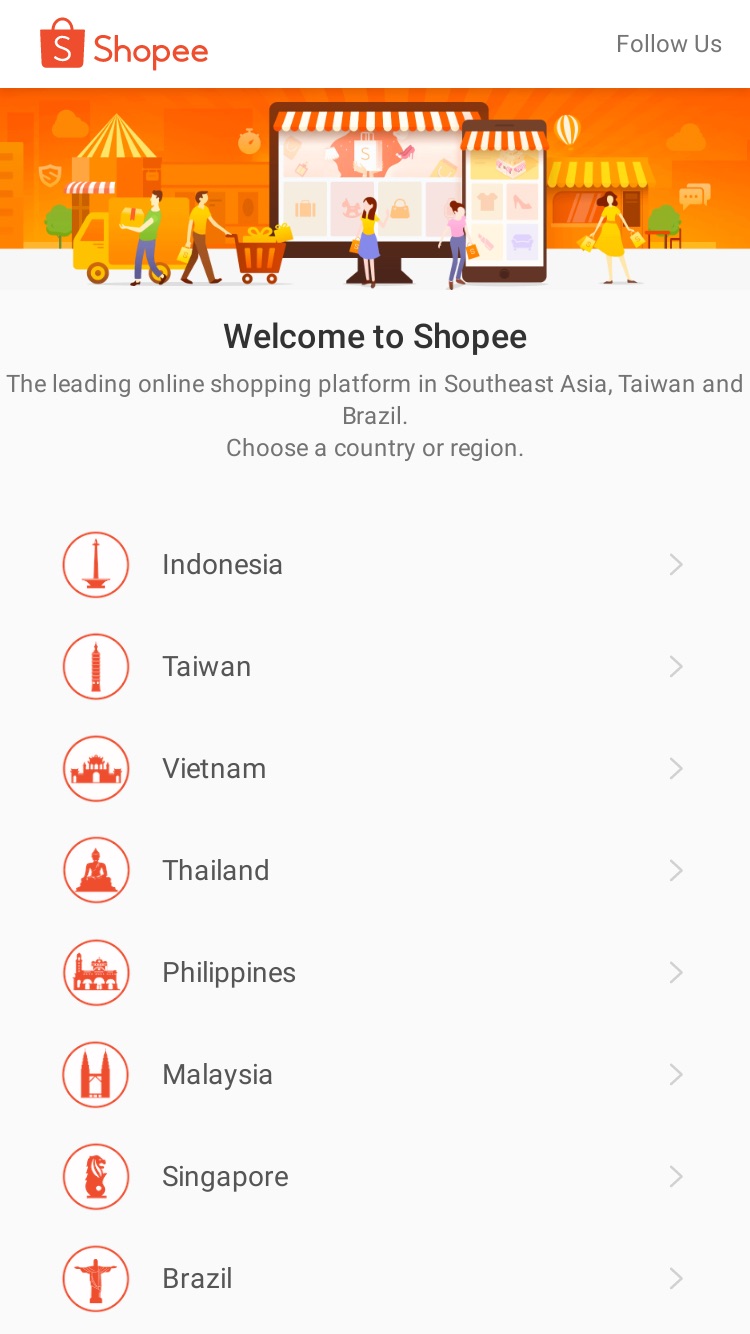Choose the Taiwan region
Screen dimensions: 750x1334
click(375, 667)
